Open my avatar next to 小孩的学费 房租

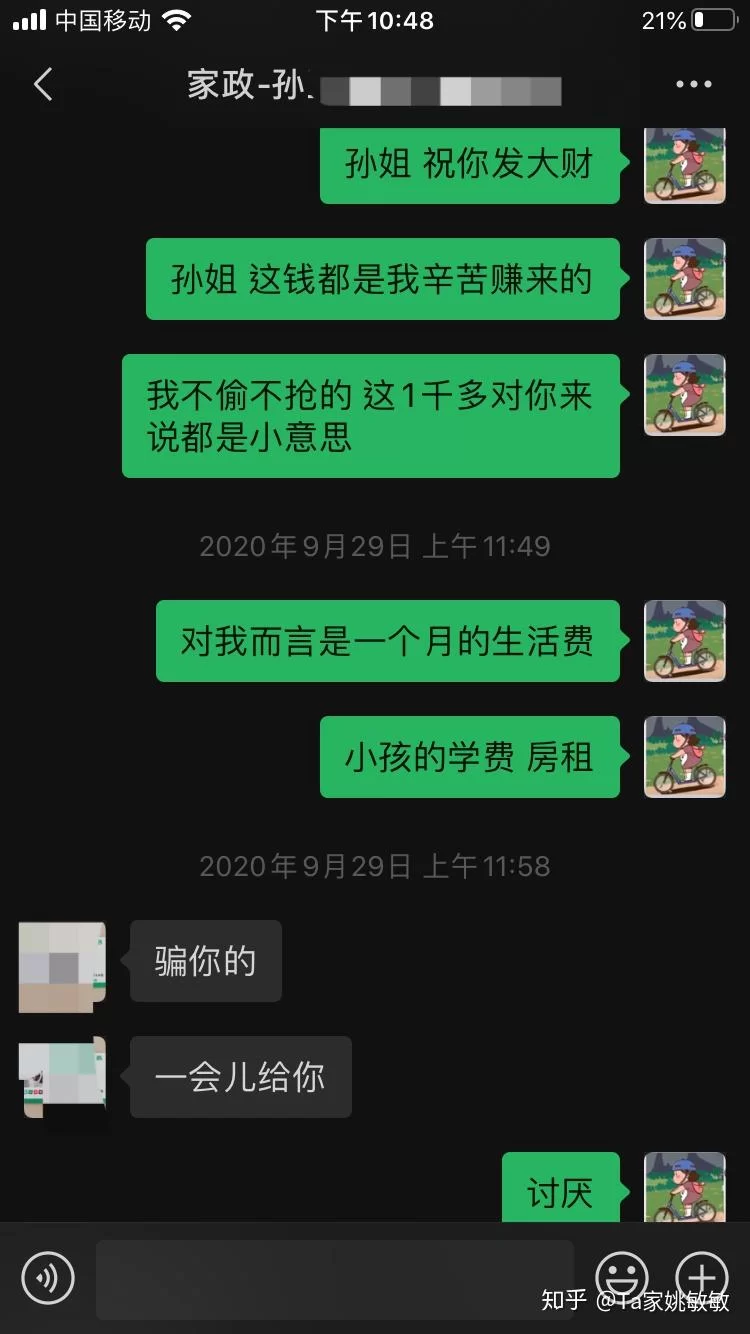click(x=684, y=756)
